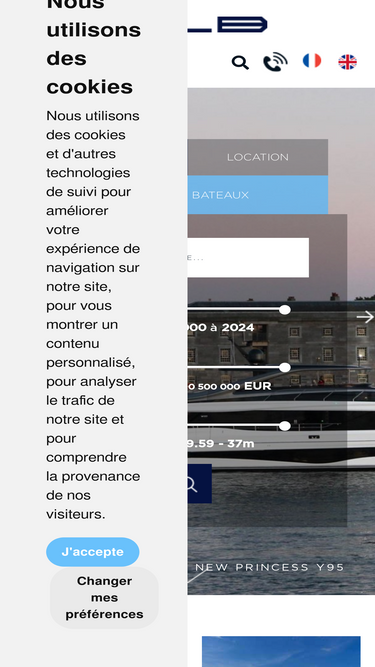The image size is (375, 667).
Task: Focus the white search text field
Action: 248,257
